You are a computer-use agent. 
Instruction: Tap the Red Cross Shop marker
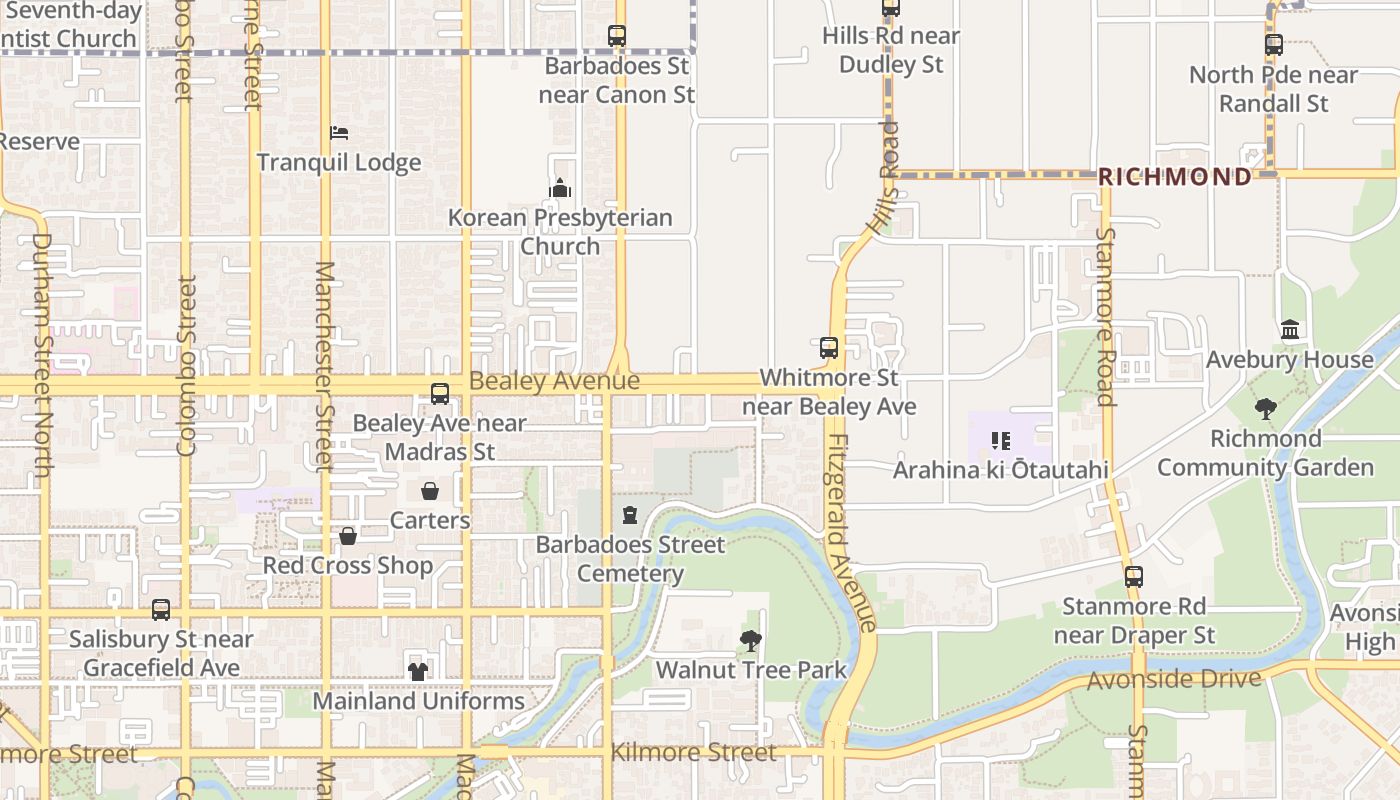click(x=348, y=537)
